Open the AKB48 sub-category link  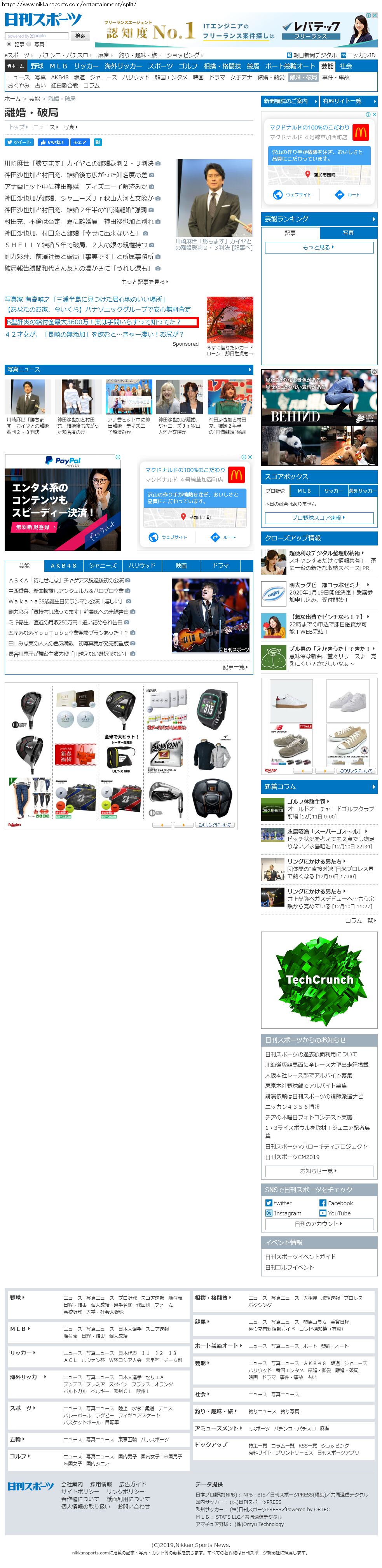pyautogui.click(x=59, y=77)
